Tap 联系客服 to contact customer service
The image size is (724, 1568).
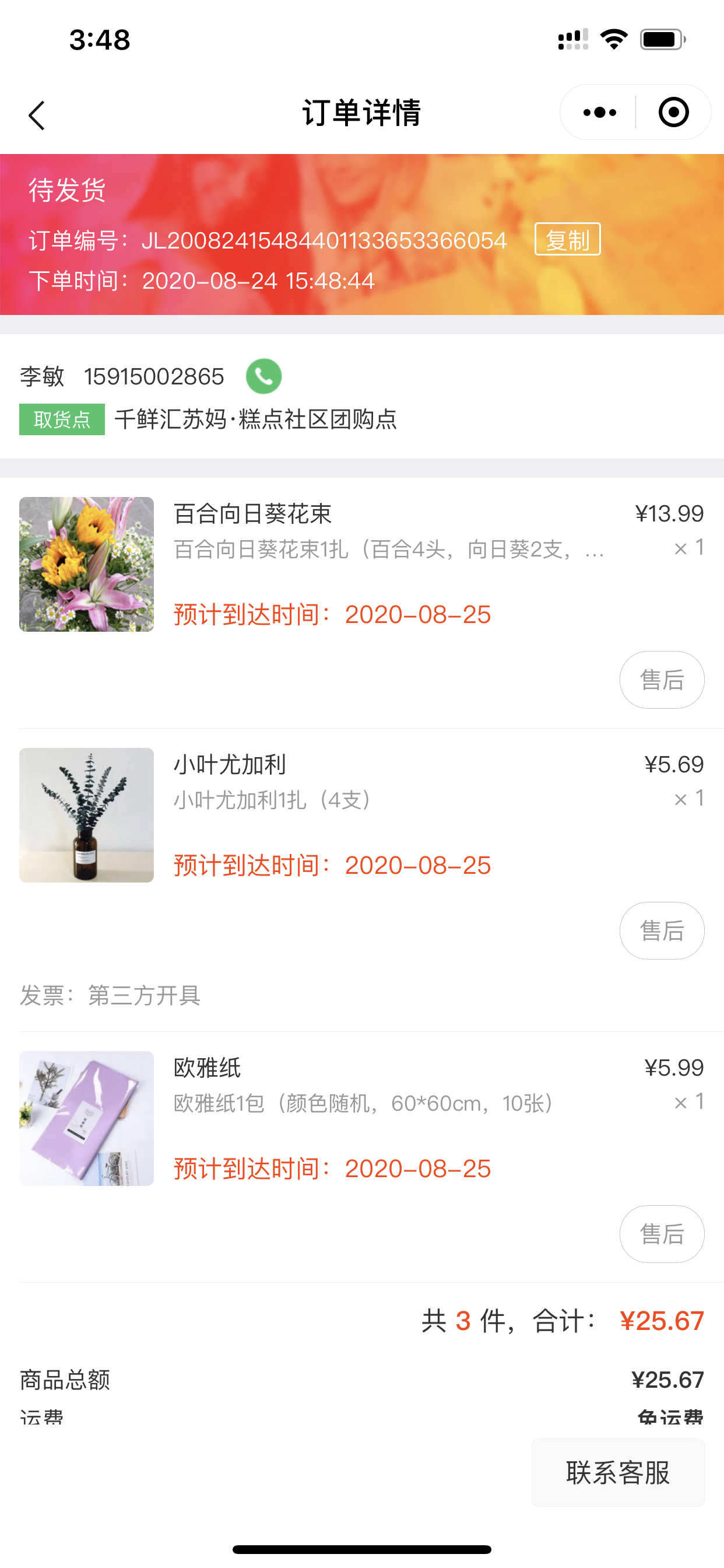click(617, 1473)
